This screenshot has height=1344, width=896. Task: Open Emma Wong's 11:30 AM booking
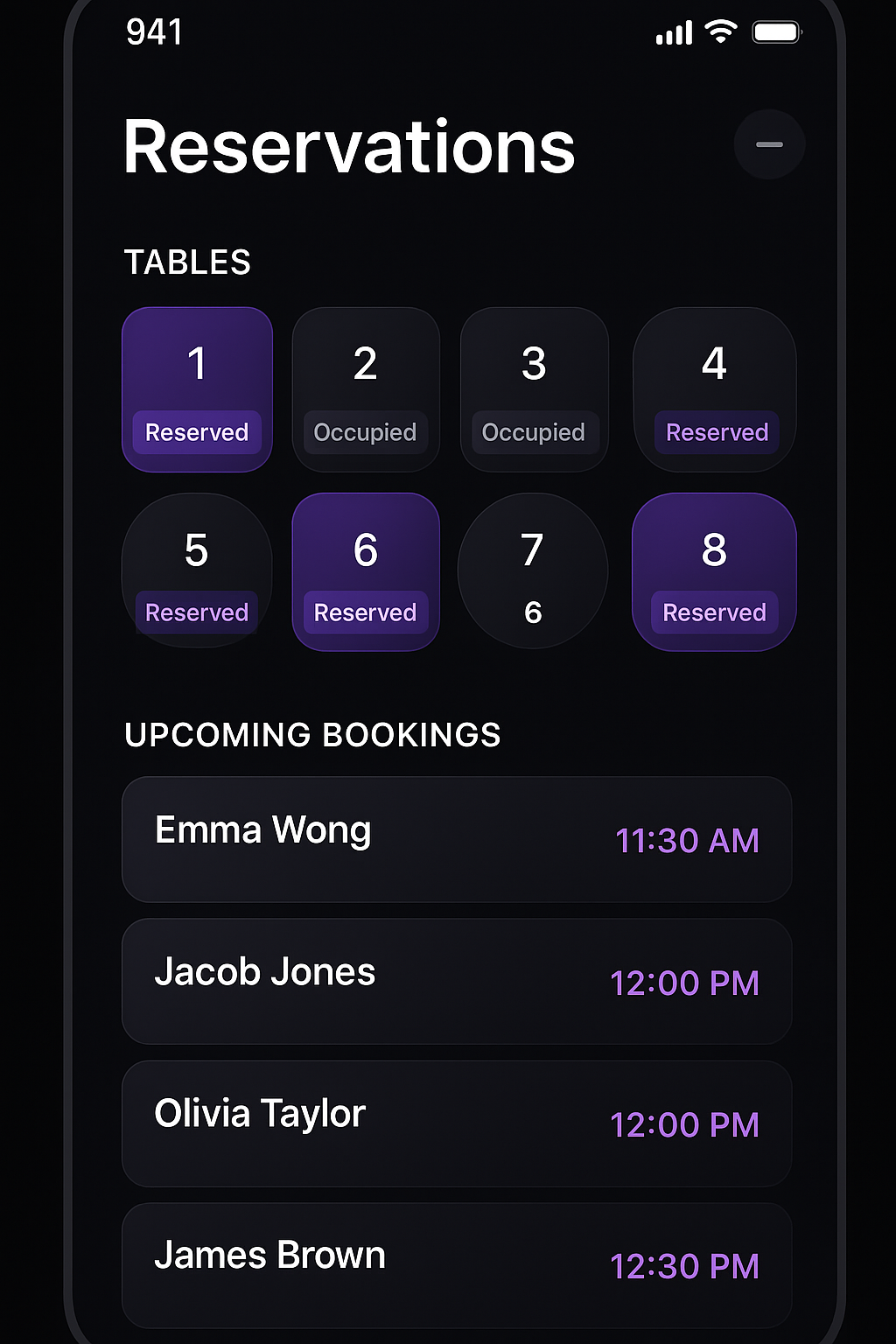coord(457,839)
